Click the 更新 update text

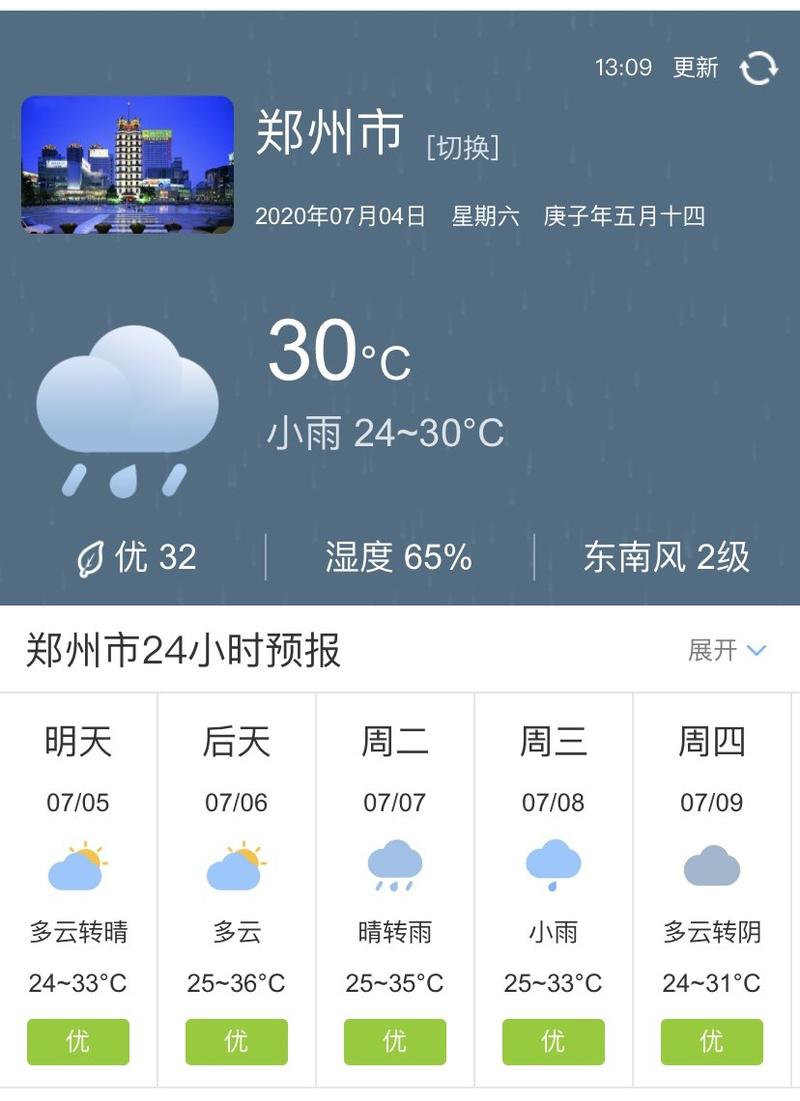point(695,68)
